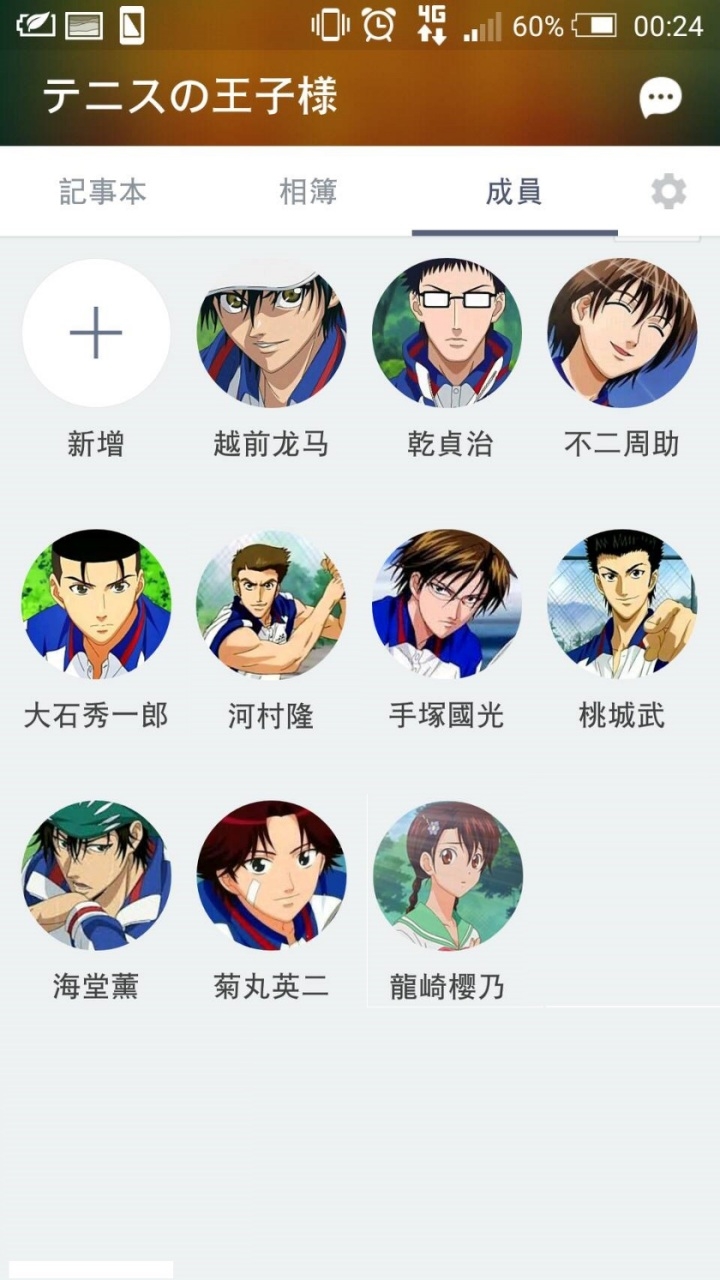720x1280 pixels.
Task: Open 不二周助's profile
Action: (x=622, y=334)
